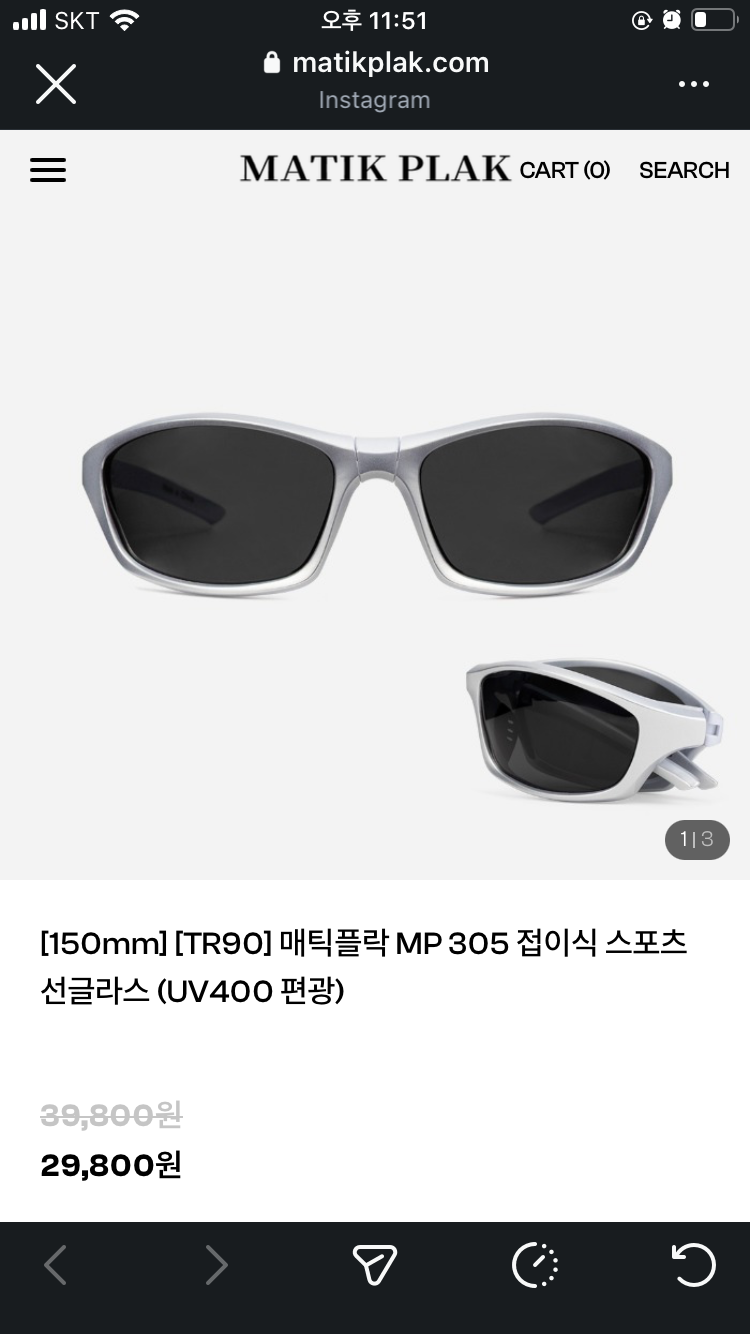Go to the Matik Plak home page
750x1334 pixels.
pyautogui.click(x=375, y=169)
